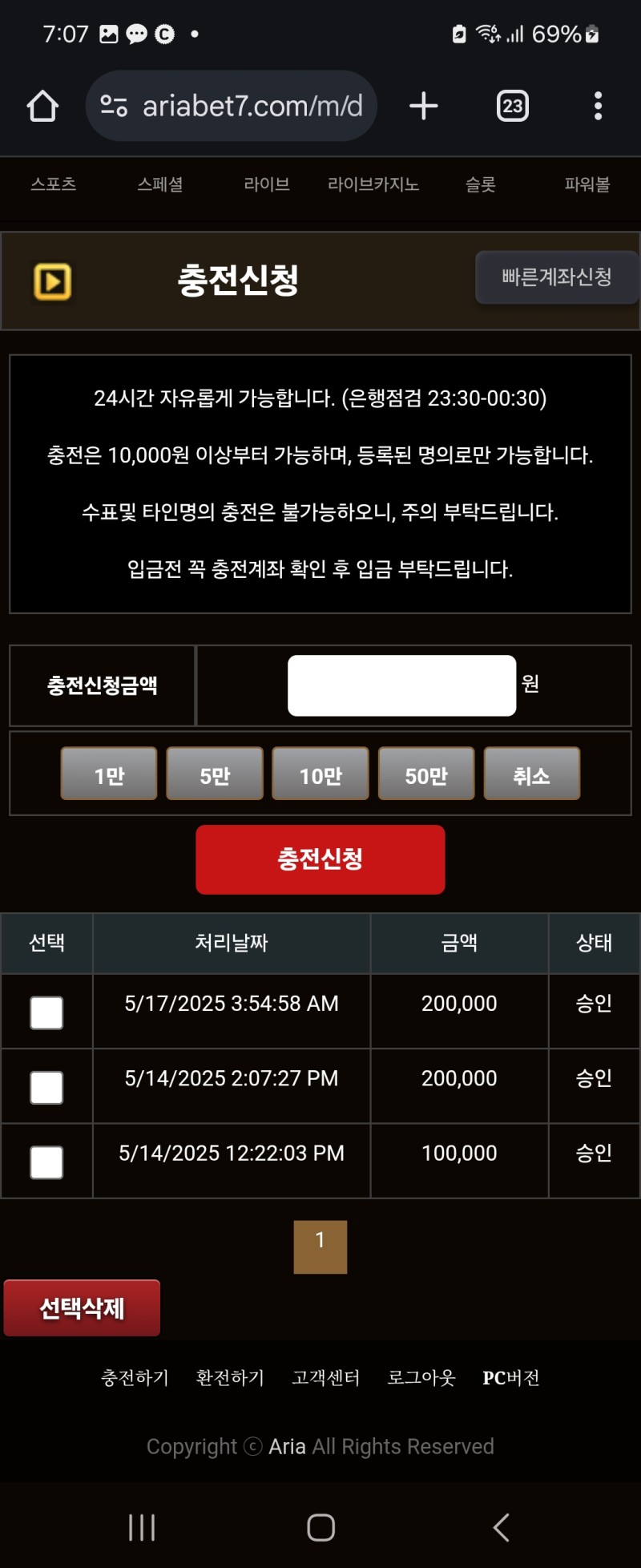Clear amount with 취소 button
641x1568 pixels.
coord(532,774)
